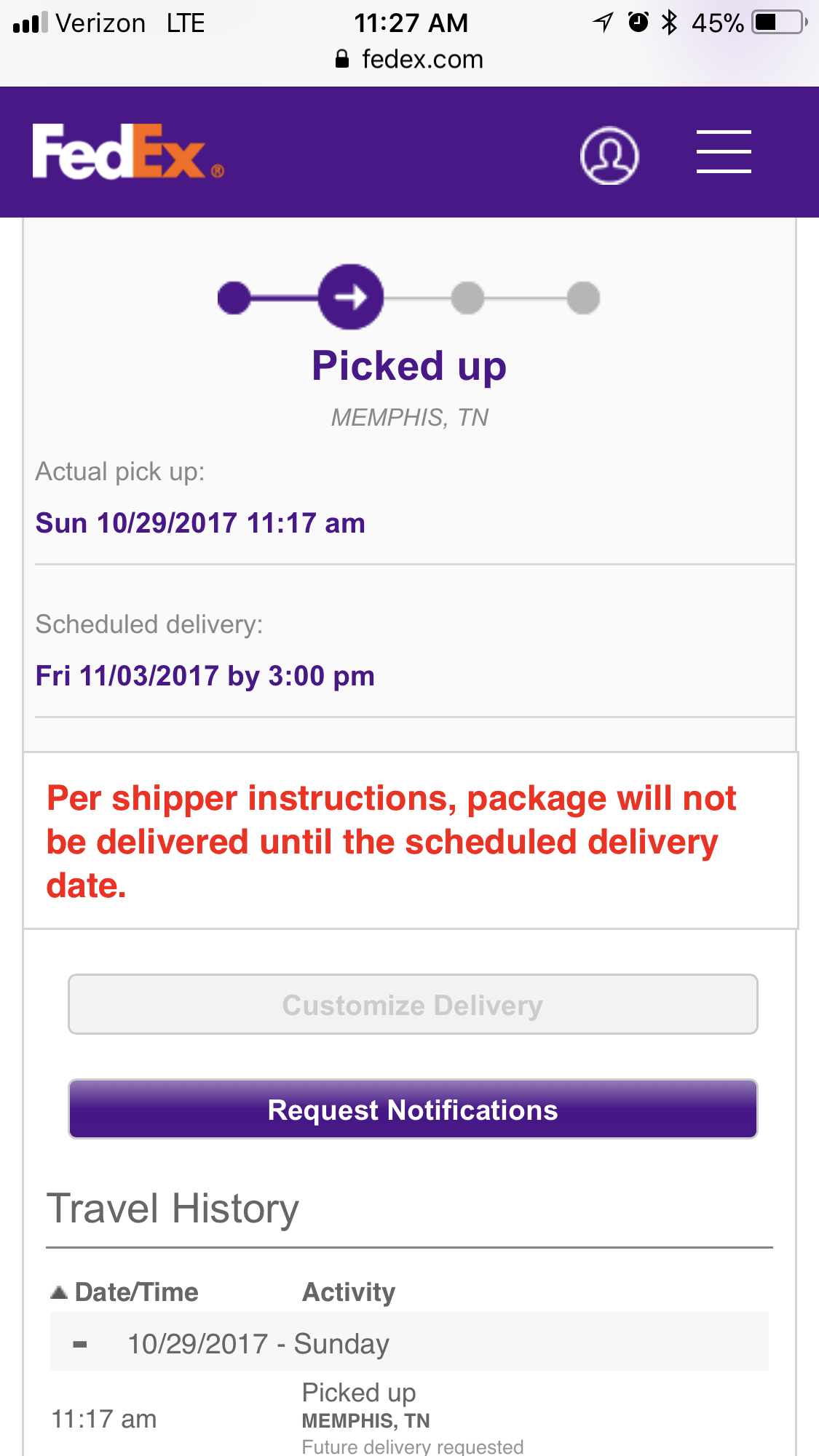Image resolution: width=819 pixels, height=1456 pixels.
Task: Tap the Customize Delivery button
Action: [413, 1005]
